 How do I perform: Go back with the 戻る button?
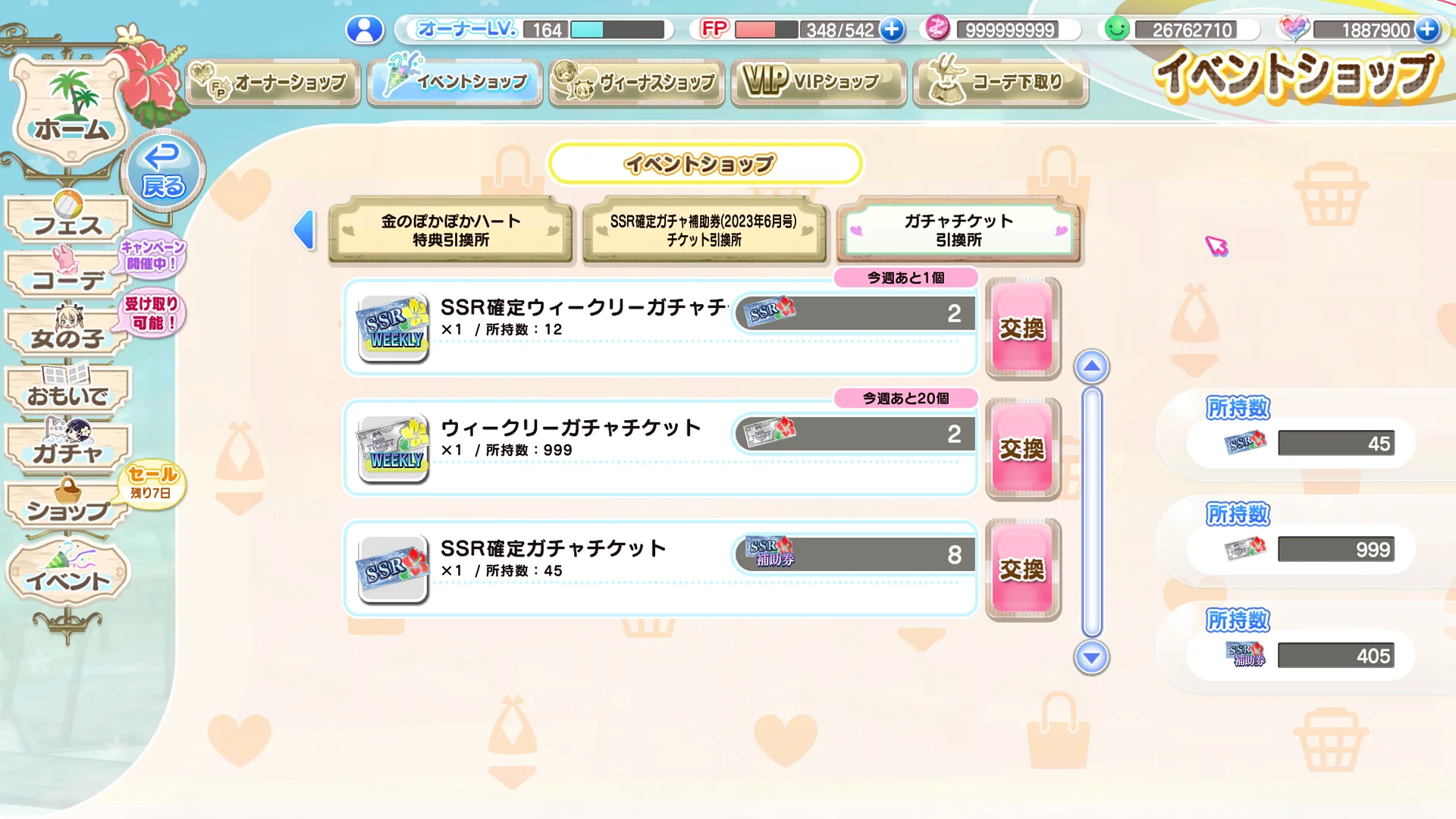163,171
